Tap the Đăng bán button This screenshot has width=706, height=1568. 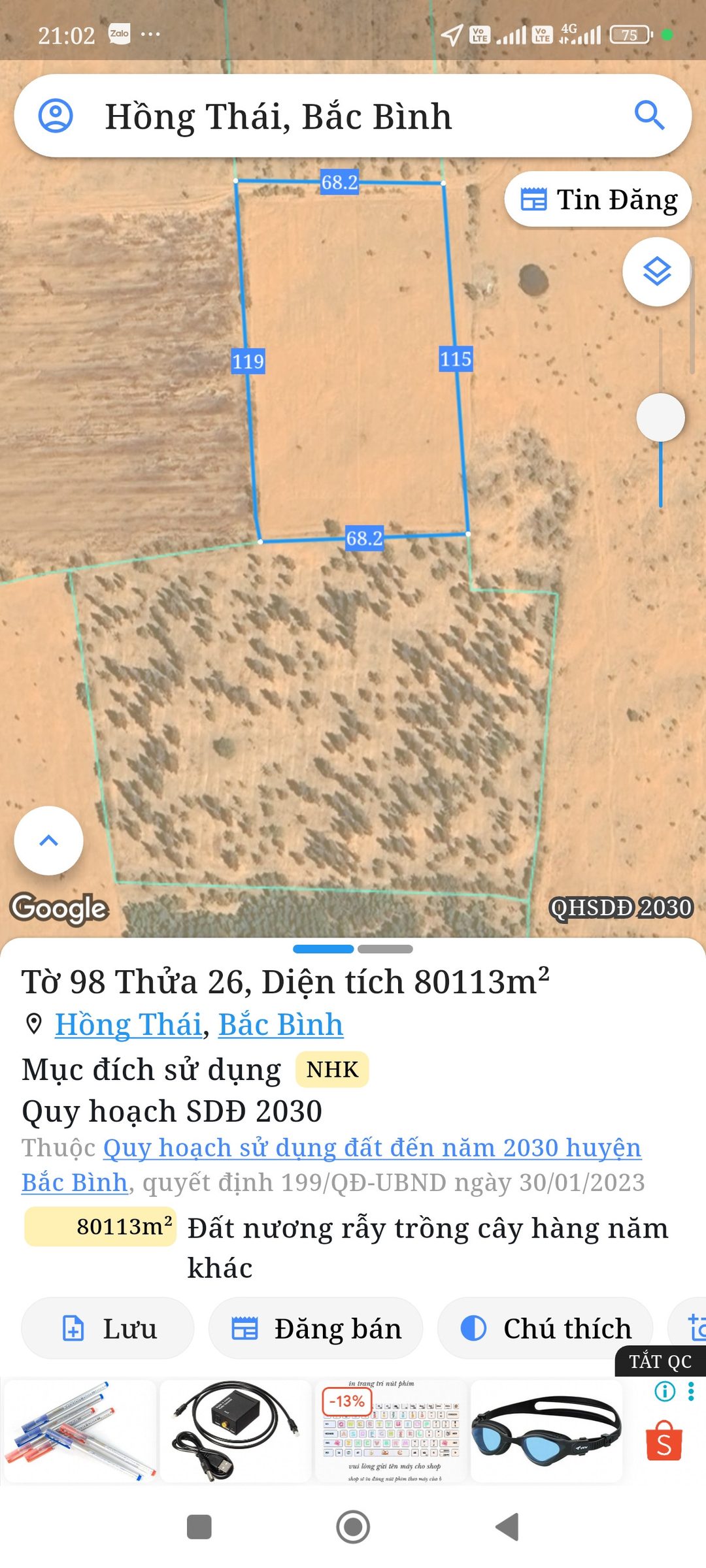316,1328
